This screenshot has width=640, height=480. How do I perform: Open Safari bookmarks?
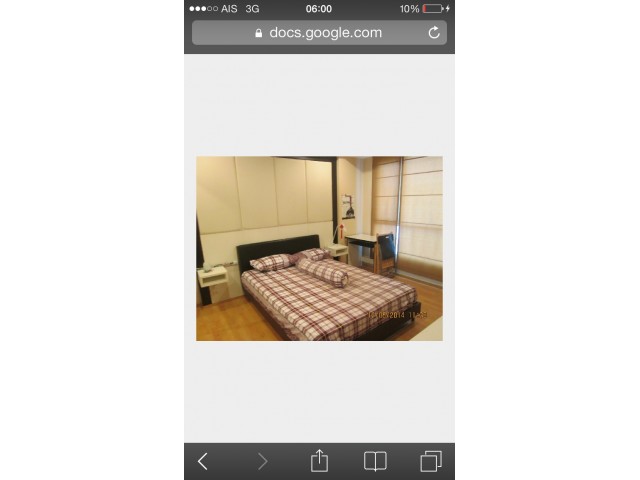(375, 461)
